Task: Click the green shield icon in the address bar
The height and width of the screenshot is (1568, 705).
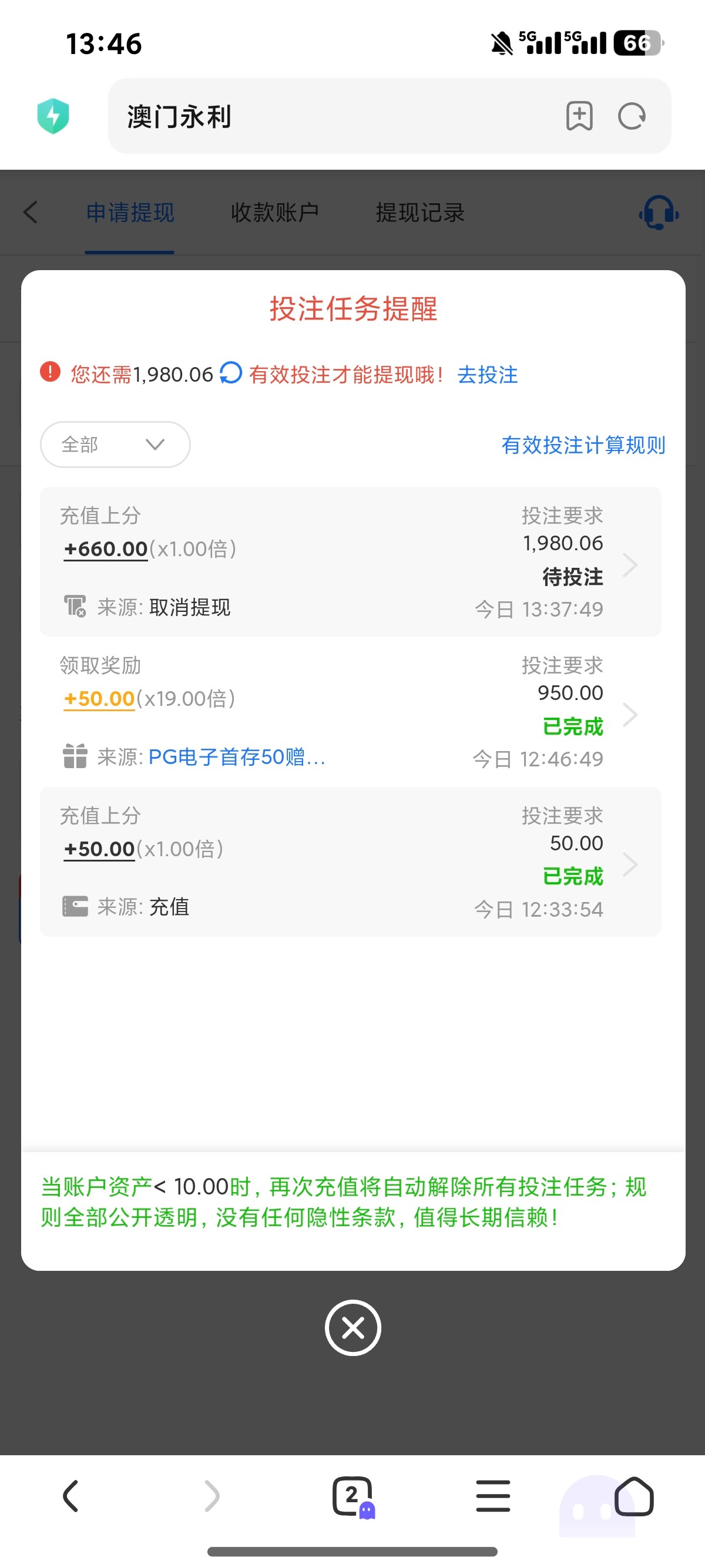Action: point(53,115)
